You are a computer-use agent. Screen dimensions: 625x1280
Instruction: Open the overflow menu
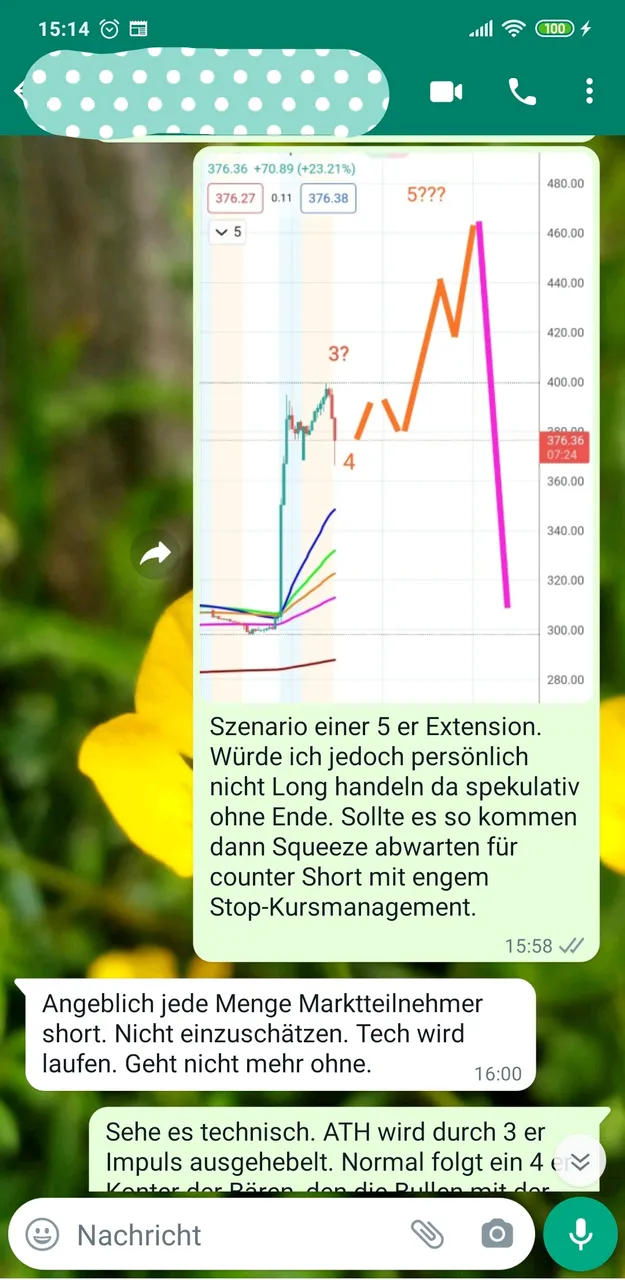tap(590, 92)
